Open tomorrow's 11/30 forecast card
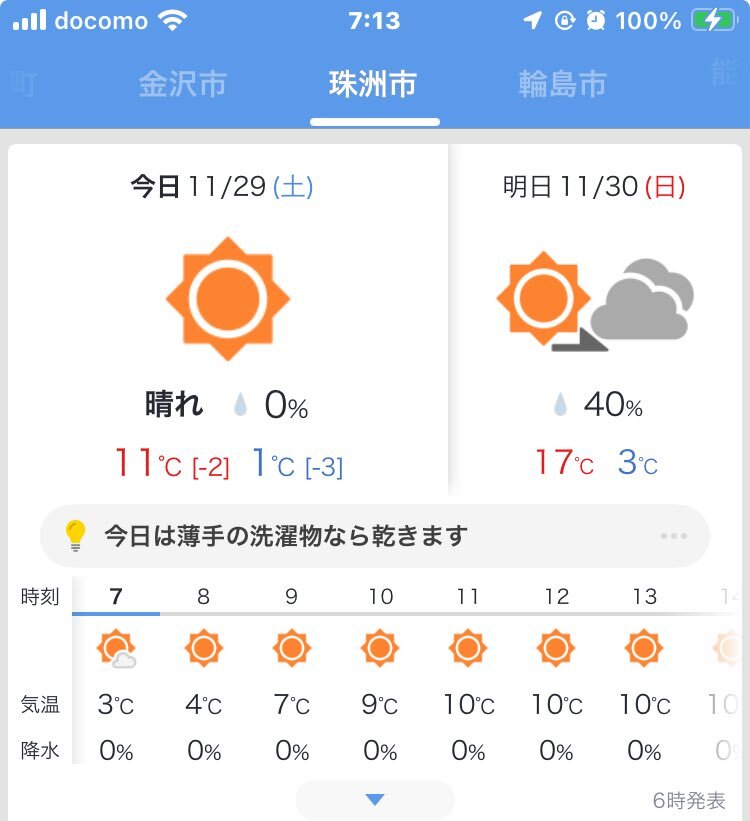Viewport: 750px width, 821px height. [595, 319]
